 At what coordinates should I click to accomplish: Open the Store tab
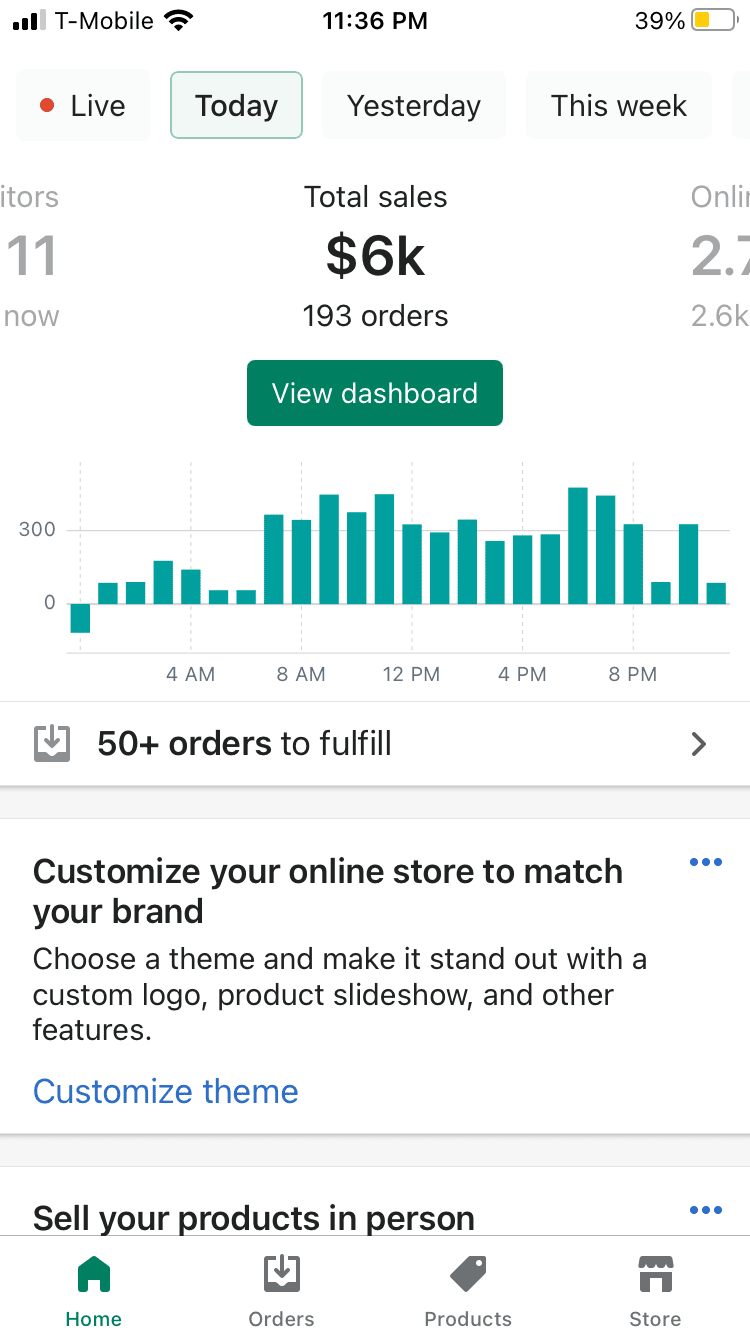(x=656, y=1290)
